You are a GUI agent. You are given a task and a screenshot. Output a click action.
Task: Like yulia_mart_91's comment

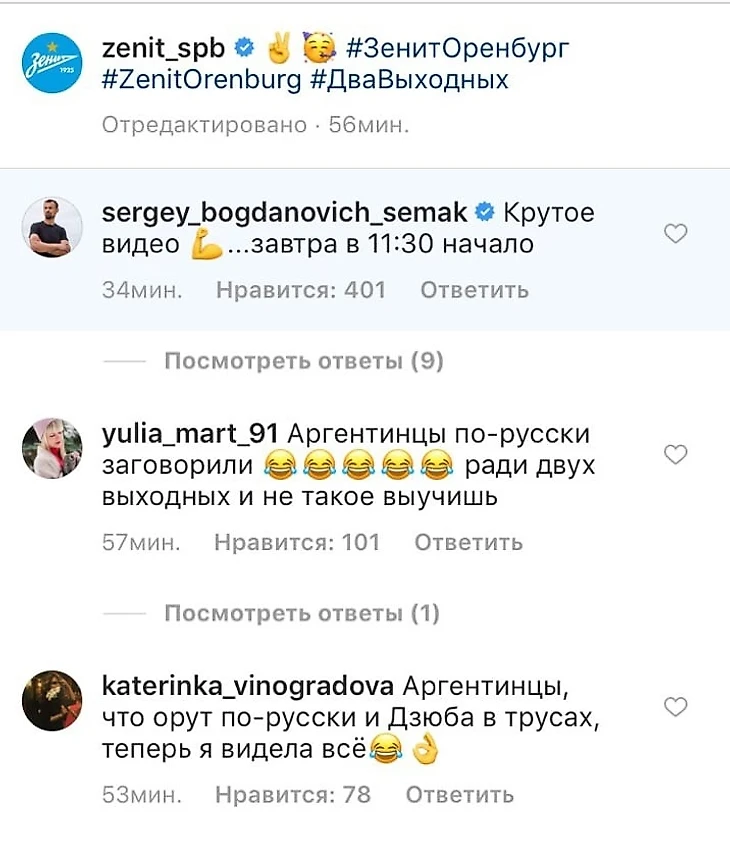(677, 454)
